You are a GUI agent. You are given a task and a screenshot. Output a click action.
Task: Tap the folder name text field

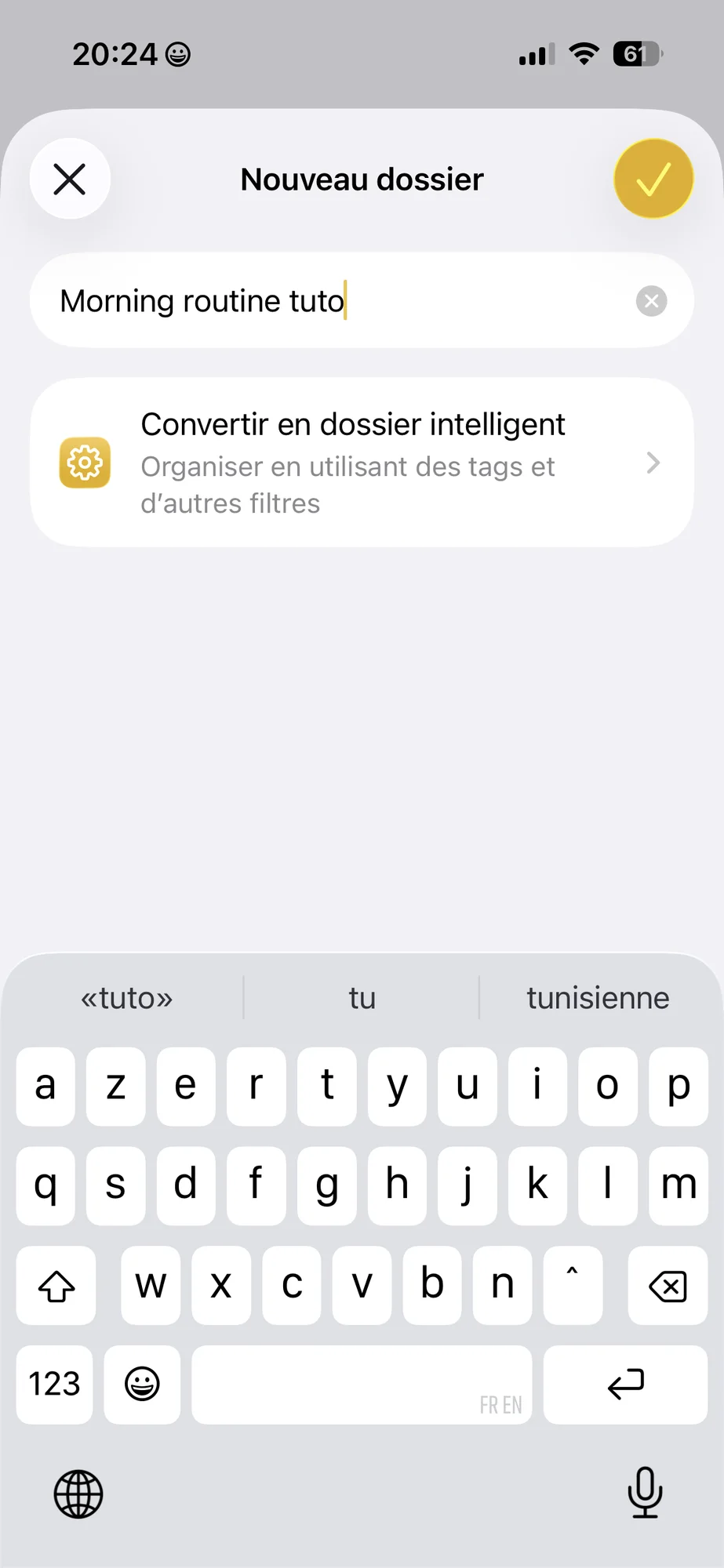coord(329,301)
